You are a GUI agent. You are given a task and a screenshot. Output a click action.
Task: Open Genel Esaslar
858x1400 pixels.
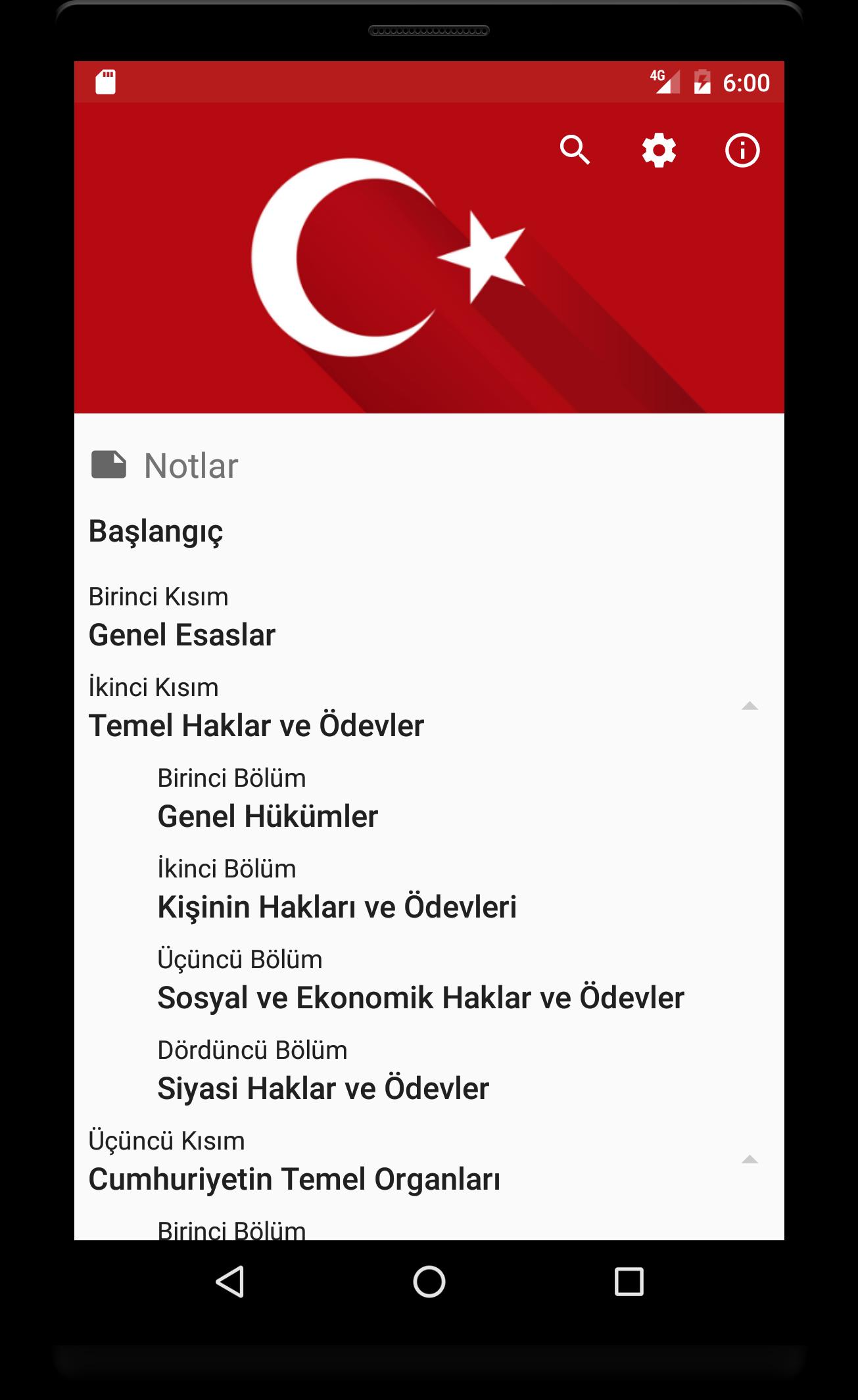tap(182, 634)
